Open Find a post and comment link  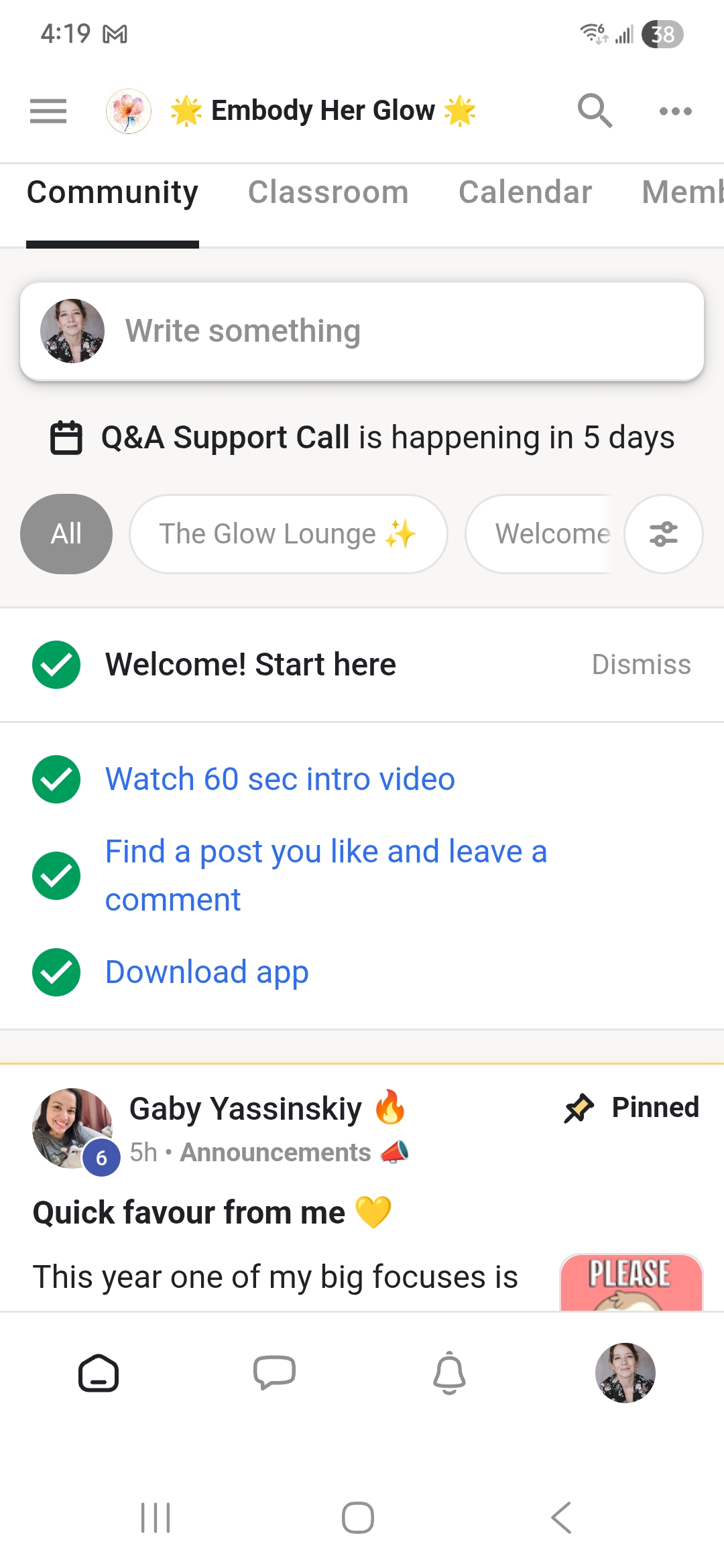(x=326, y=875)
